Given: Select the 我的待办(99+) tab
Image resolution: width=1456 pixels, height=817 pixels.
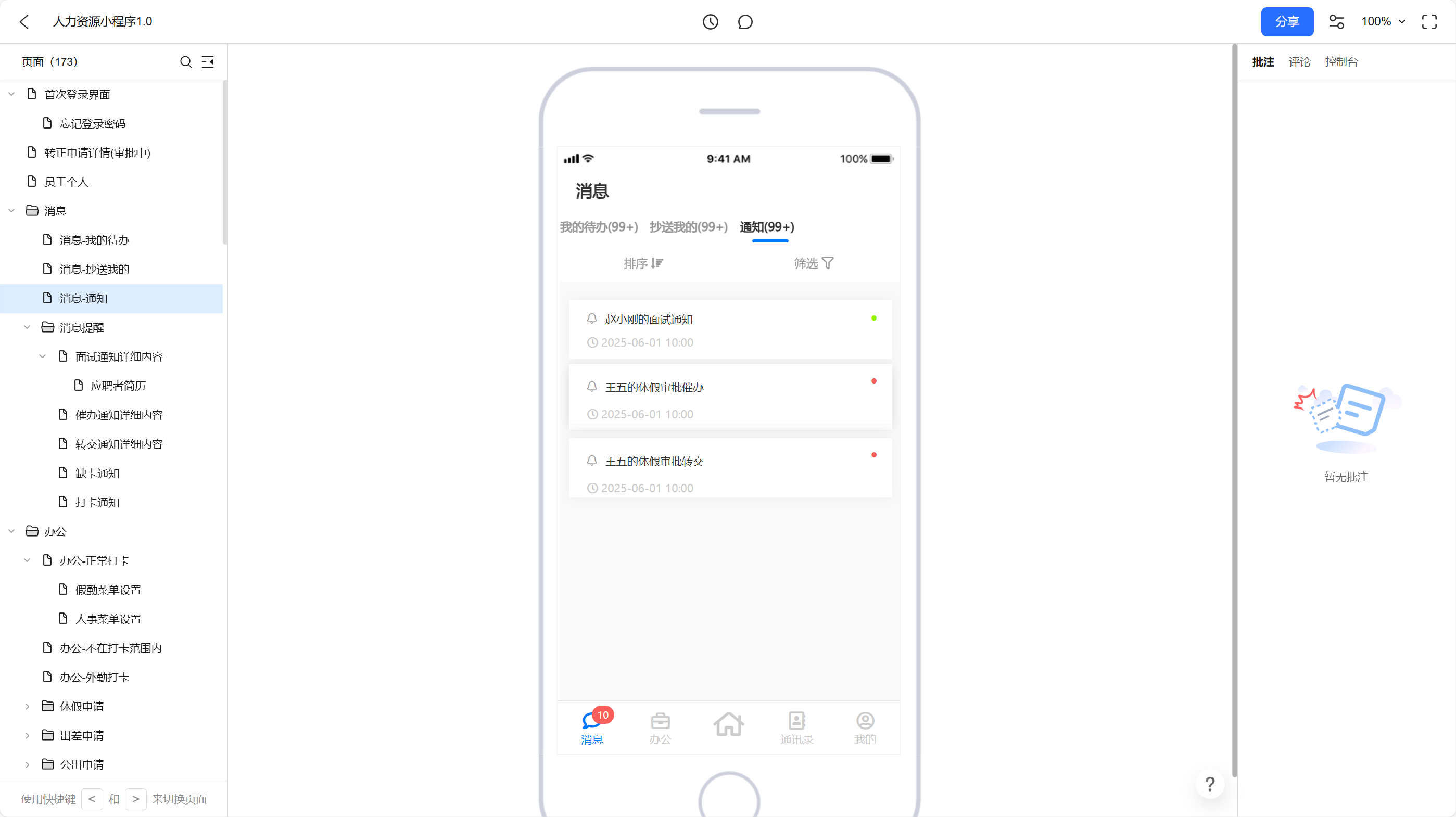Looking at the screenshot, I should tap(599, 226).
